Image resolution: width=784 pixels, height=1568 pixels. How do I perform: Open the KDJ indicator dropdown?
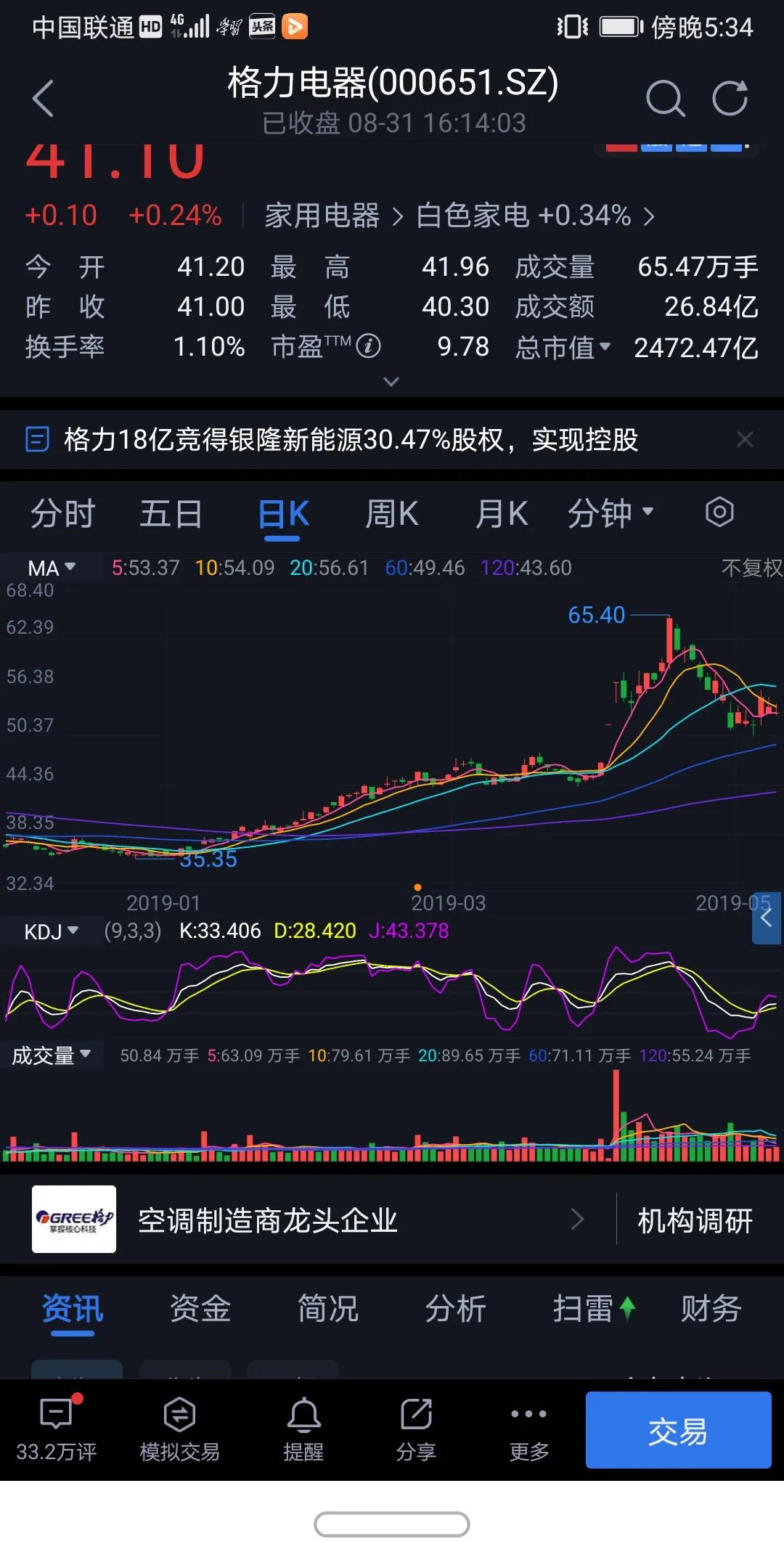[x=47, y=931]
